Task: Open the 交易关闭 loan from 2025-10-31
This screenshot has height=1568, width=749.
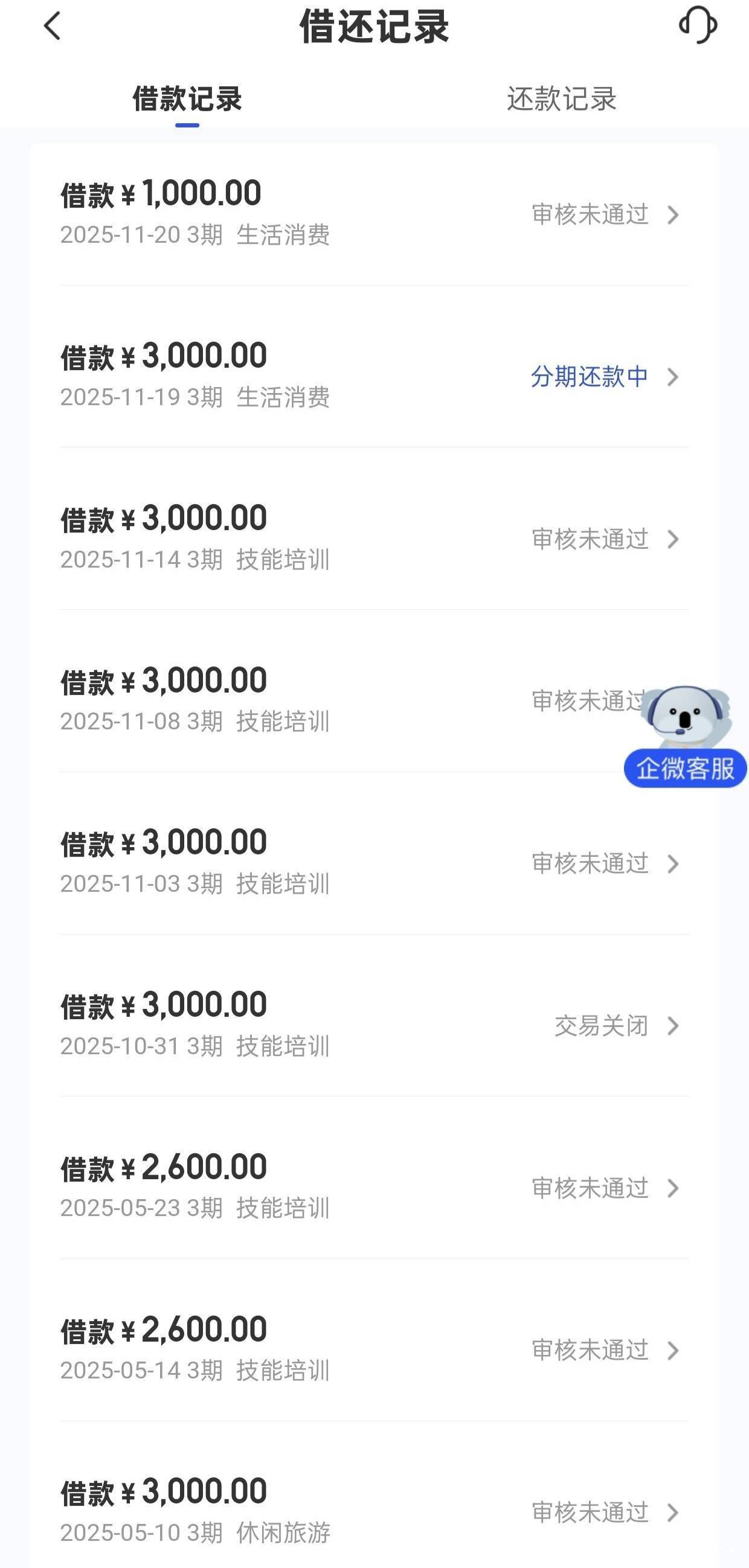Action: pyautogui.click(x=374, y=1026)
